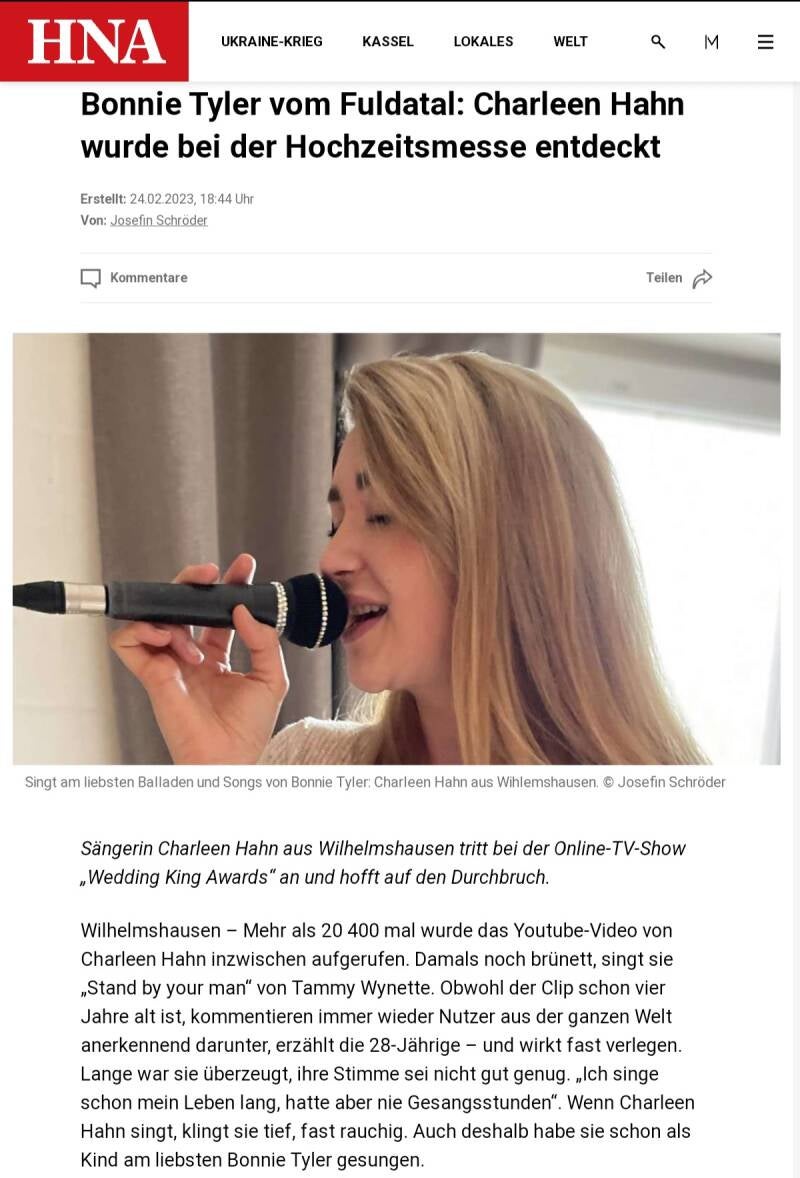Screen dimensions: 800x1178
Task: Go to the Ukraine-Krieg section
Action: click(272, 42)
